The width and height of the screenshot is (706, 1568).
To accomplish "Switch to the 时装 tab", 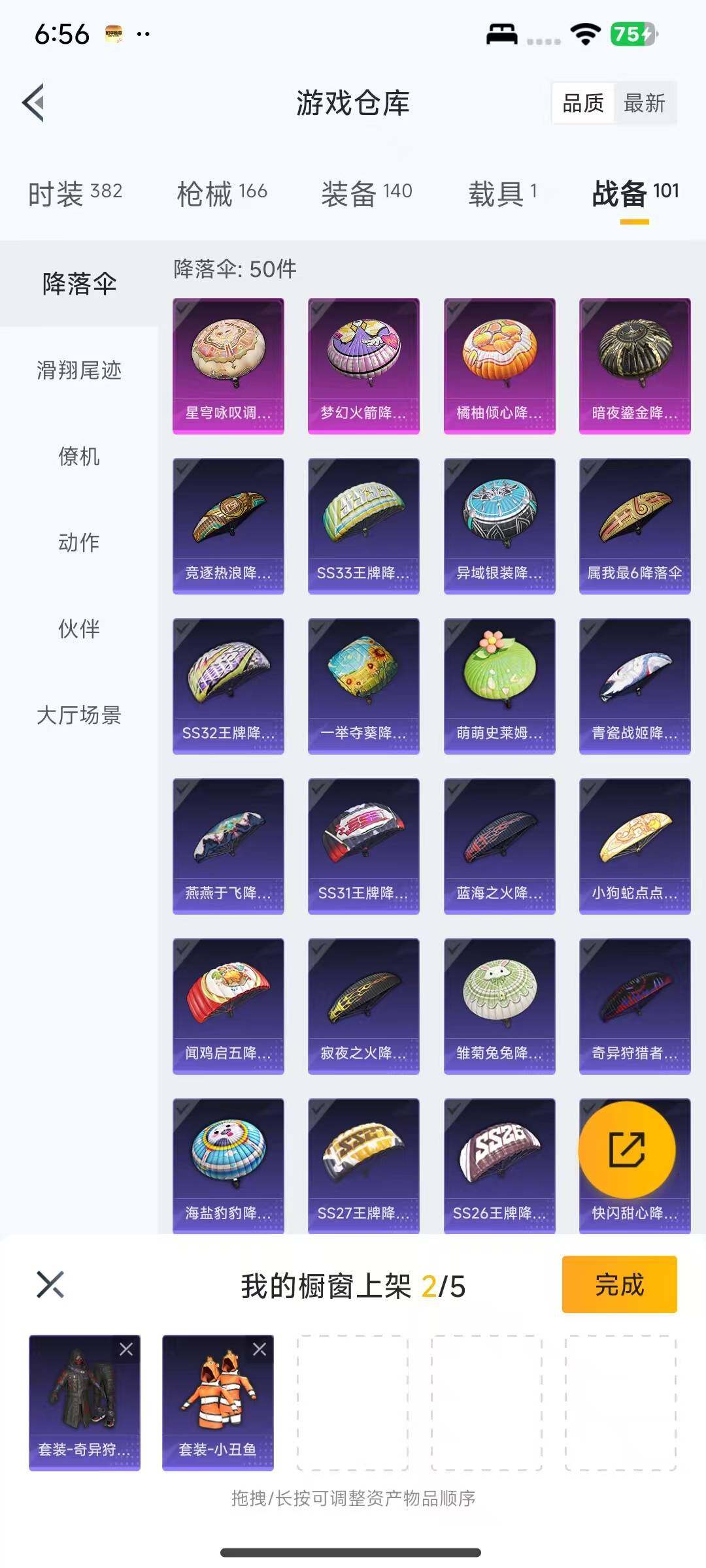I will (x=75, y=193).
